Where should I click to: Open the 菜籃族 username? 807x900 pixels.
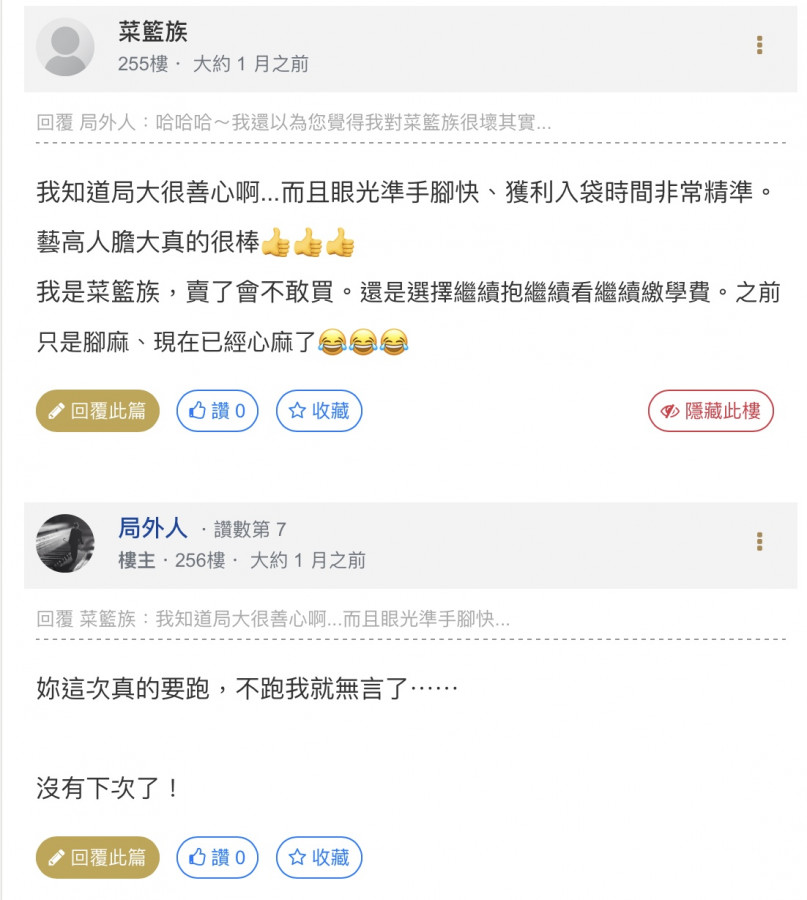click(x=153, y=32)
